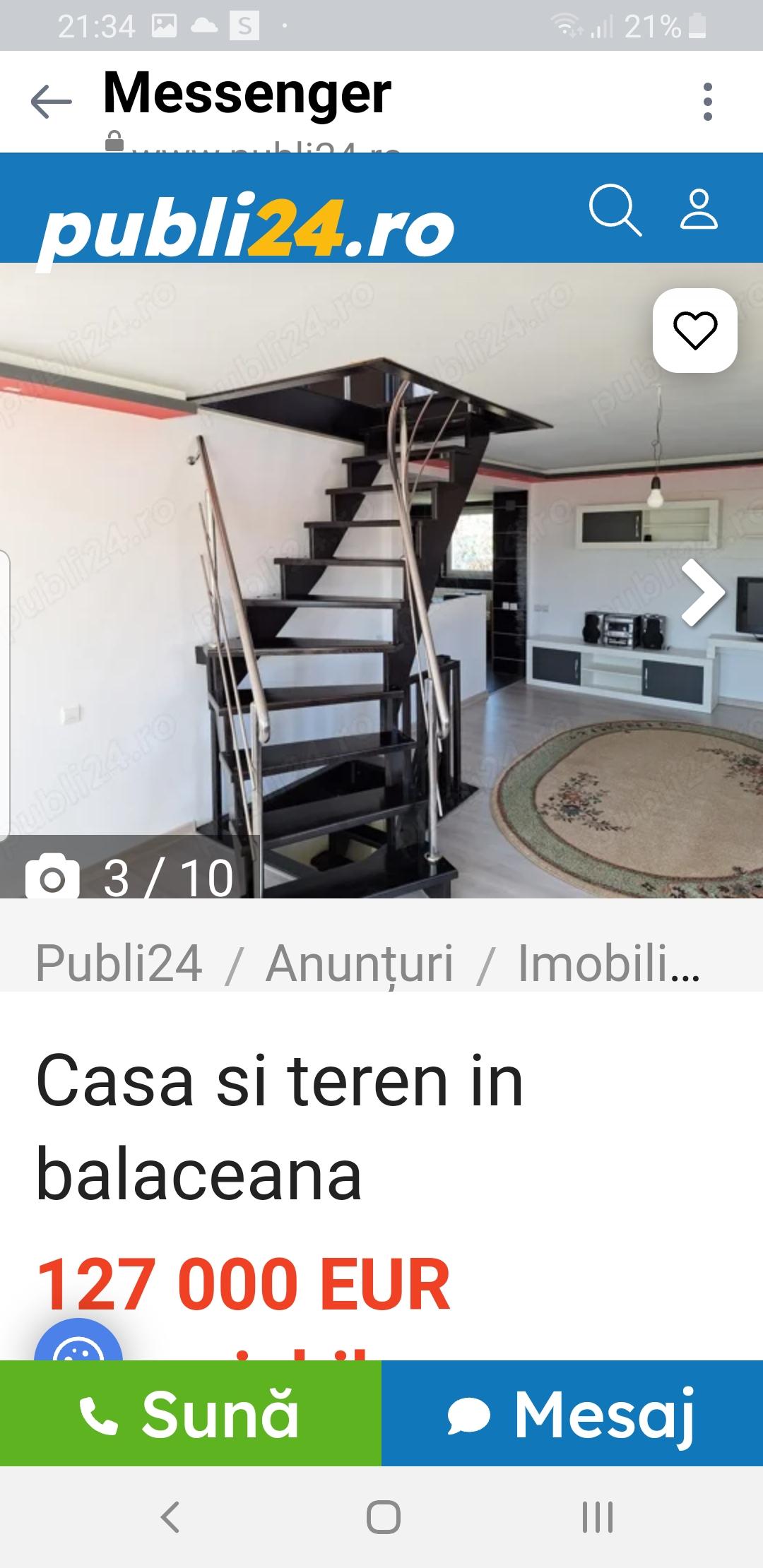This screenshot has height=1568, width=763.
Task: Save this listing to favorites
Action: tap(694, 331)
